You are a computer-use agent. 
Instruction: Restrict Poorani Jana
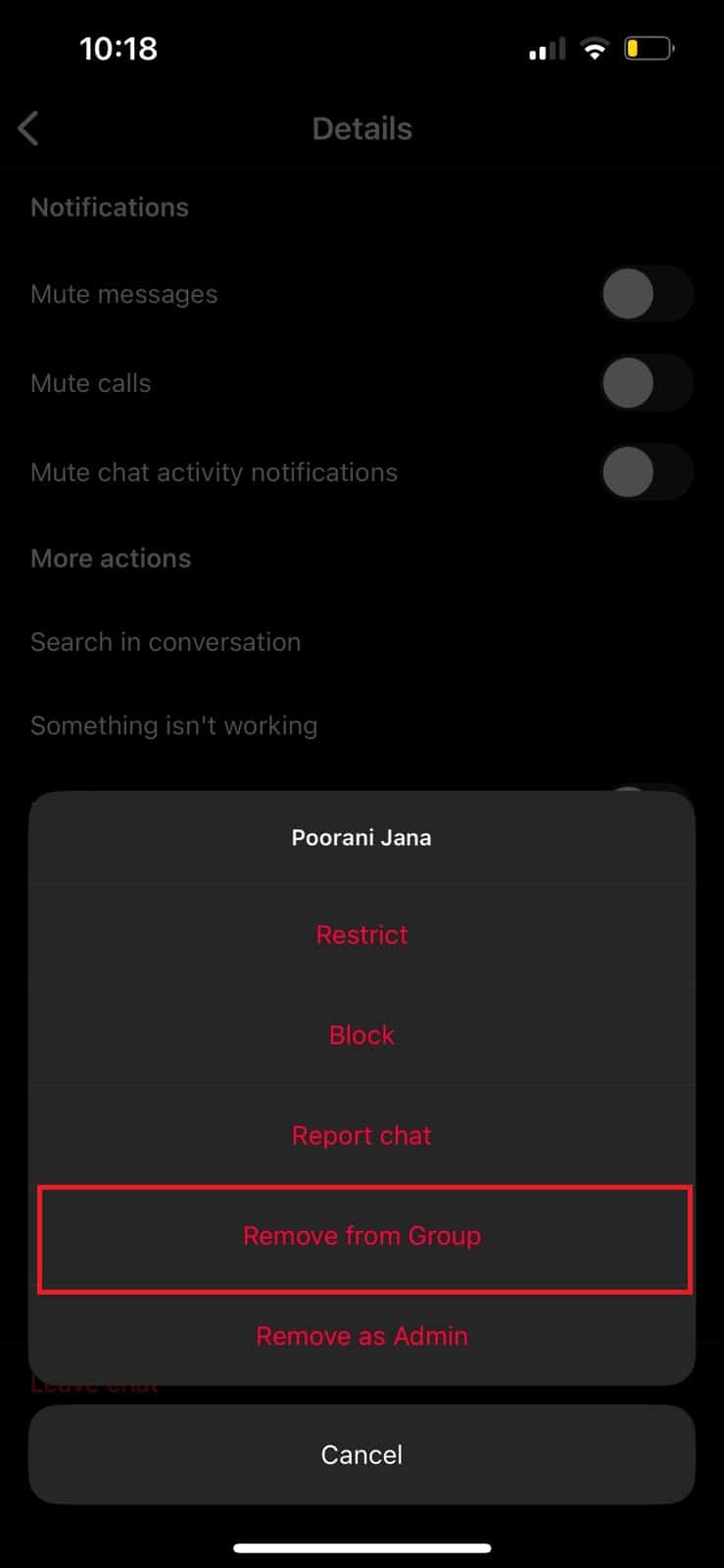click(362, 934)
